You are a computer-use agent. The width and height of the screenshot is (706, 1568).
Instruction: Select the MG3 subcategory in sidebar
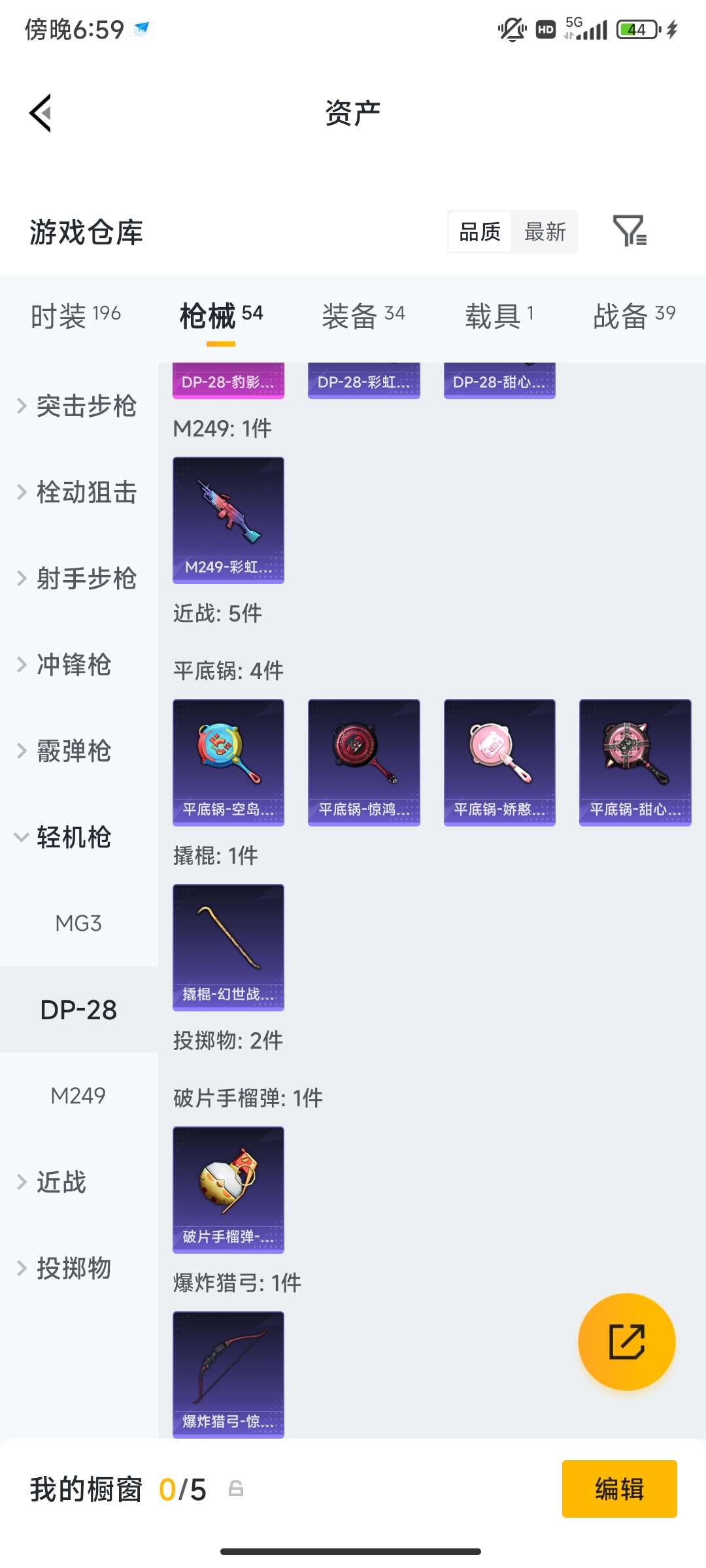coord(78,923)
